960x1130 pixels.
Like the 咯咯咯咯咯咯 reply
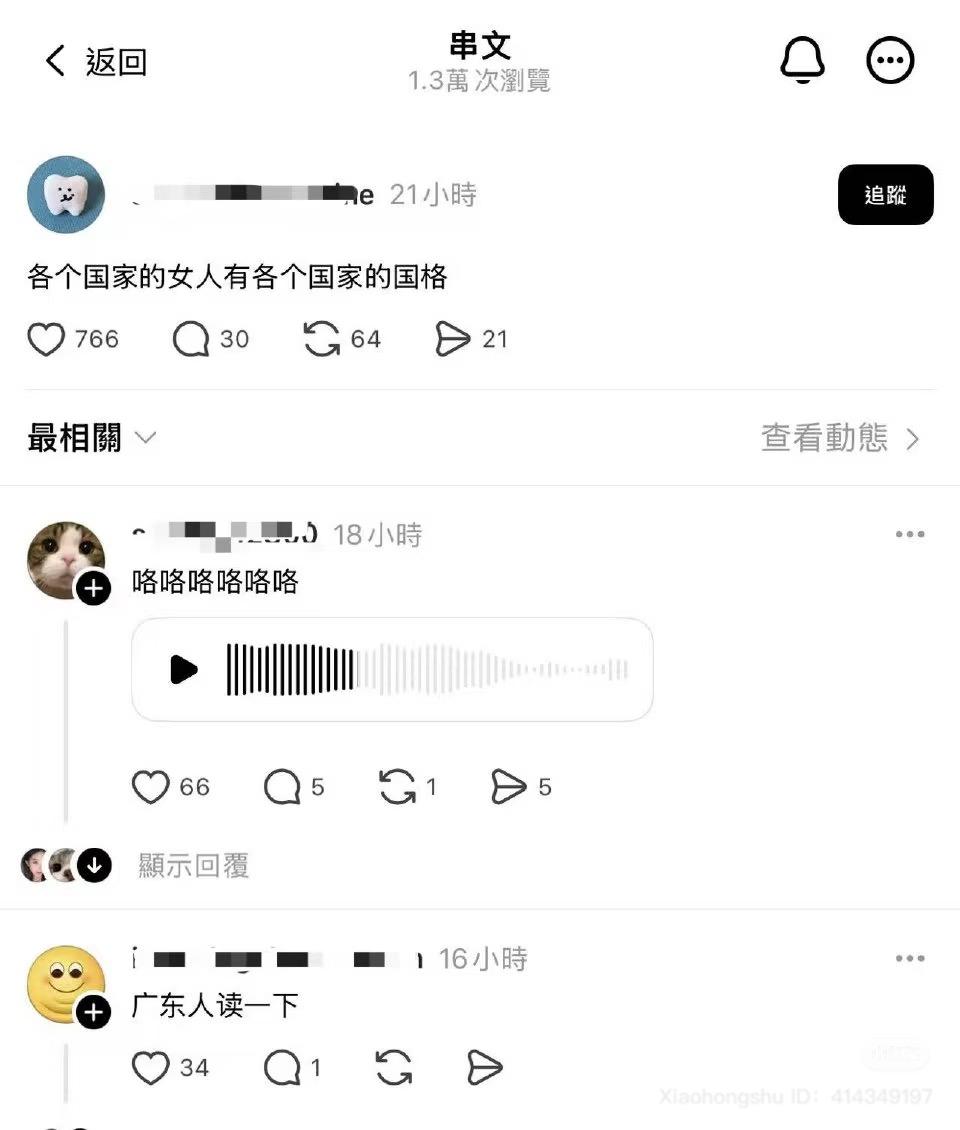[151, 788]
